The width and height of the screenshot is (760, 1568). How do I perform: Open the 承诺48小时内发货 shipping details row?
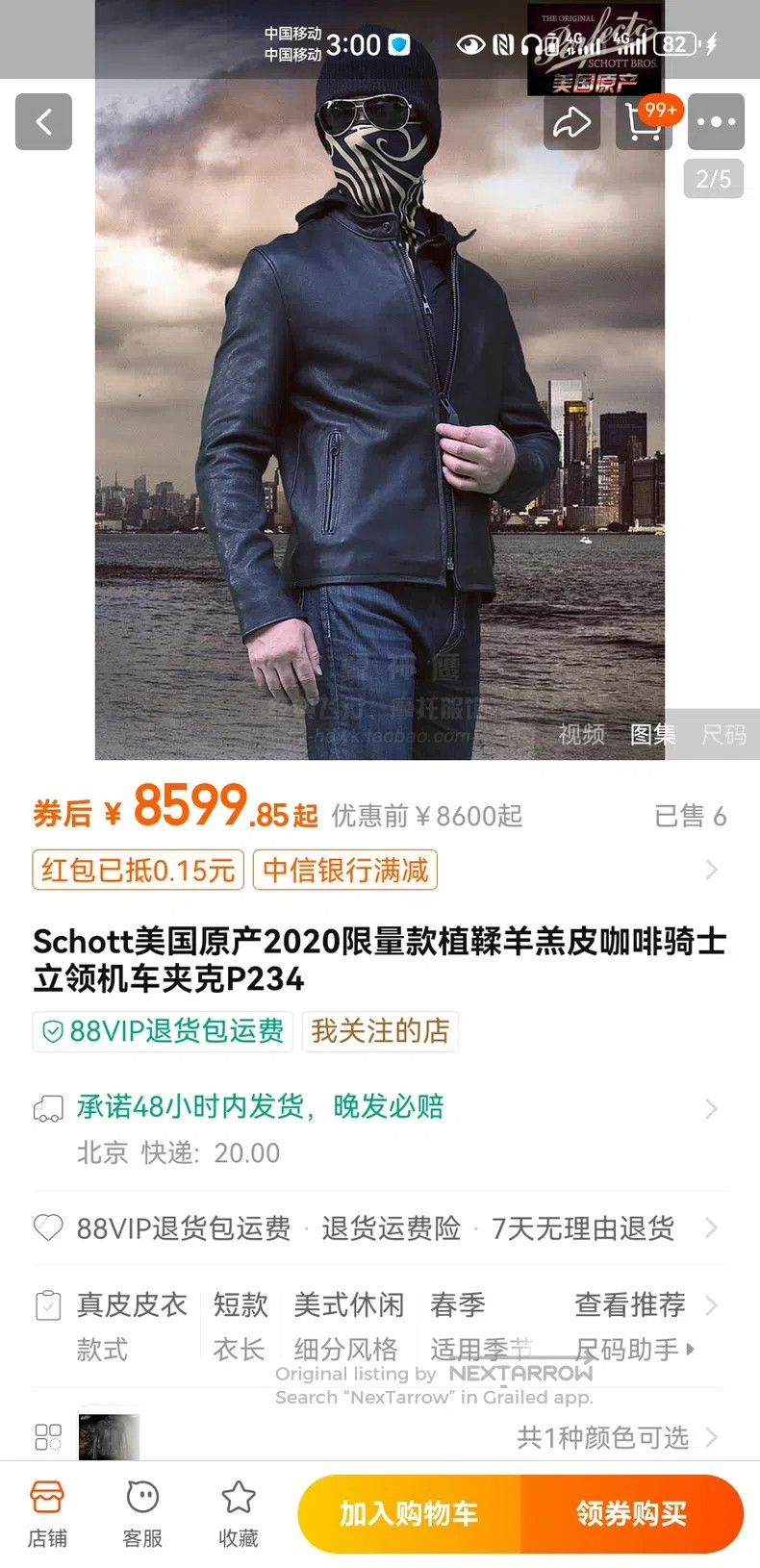click(380, 1128)
